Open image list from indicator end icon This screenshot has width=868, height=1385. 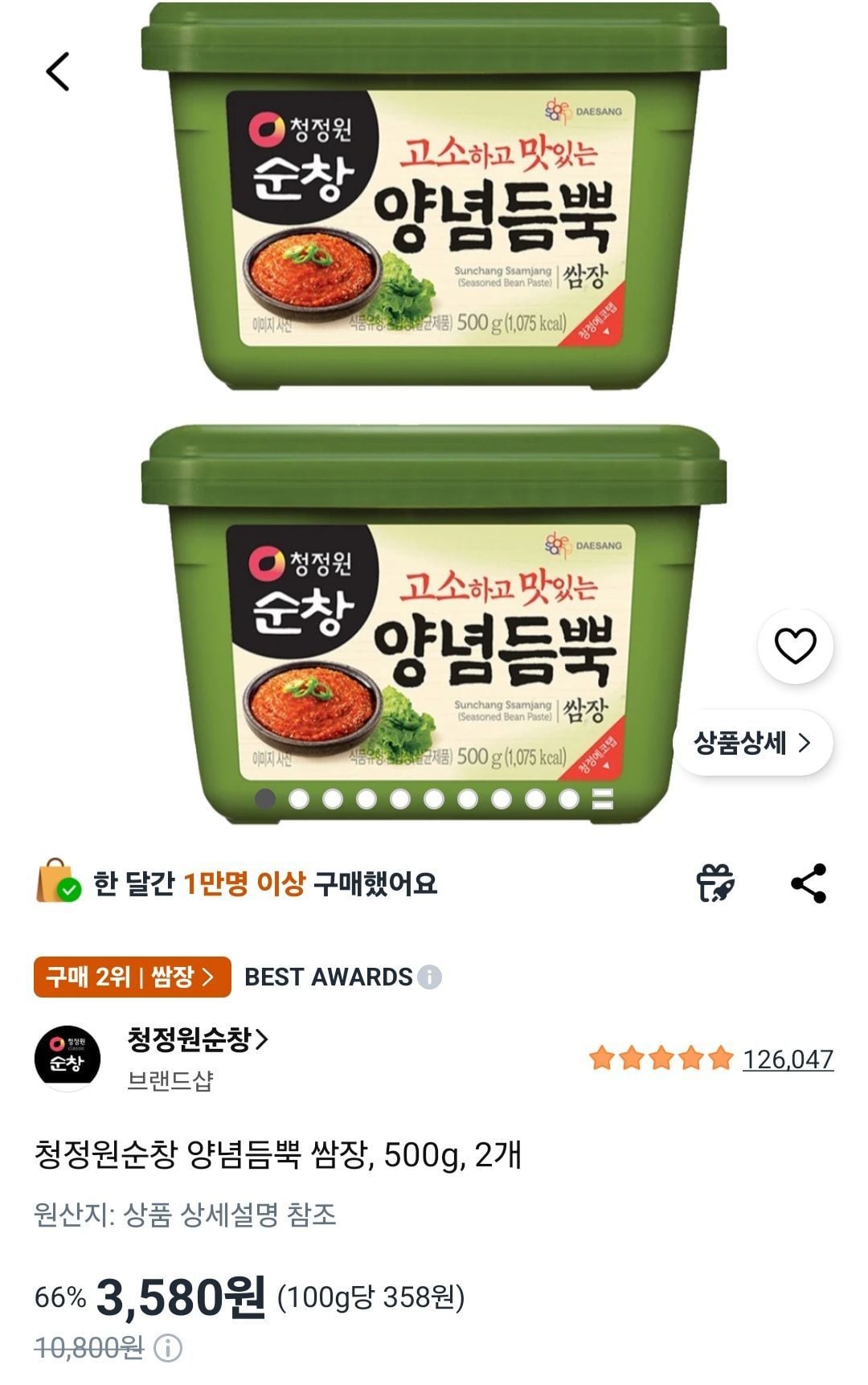coord(603,799)
